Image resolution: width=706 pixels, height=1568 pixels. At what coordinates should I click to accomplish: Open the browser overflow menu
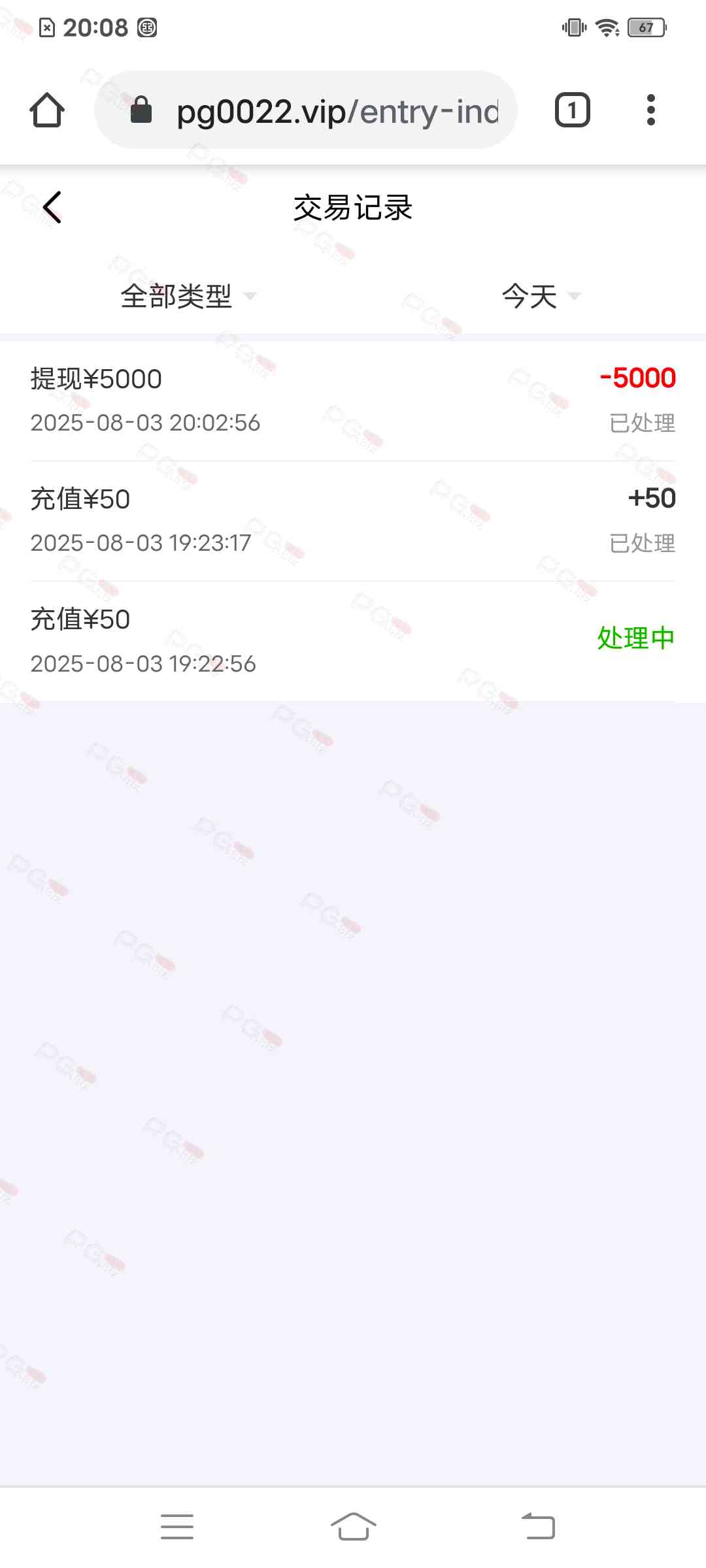650,110
